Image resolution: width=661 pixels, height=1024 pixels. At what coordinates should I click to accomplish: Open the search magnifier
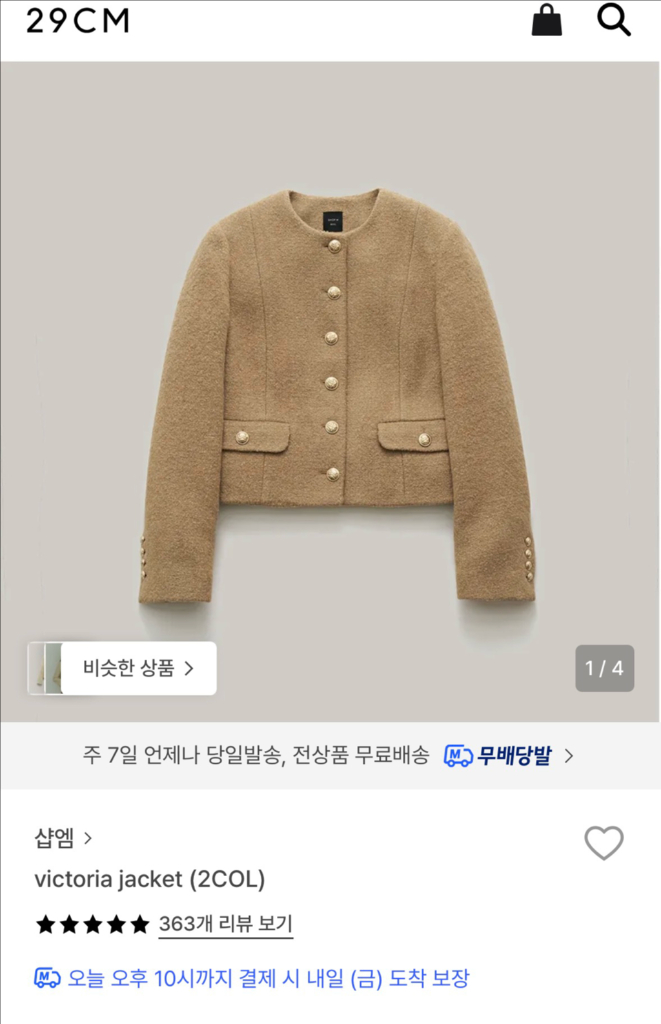[x=614, y=20]
